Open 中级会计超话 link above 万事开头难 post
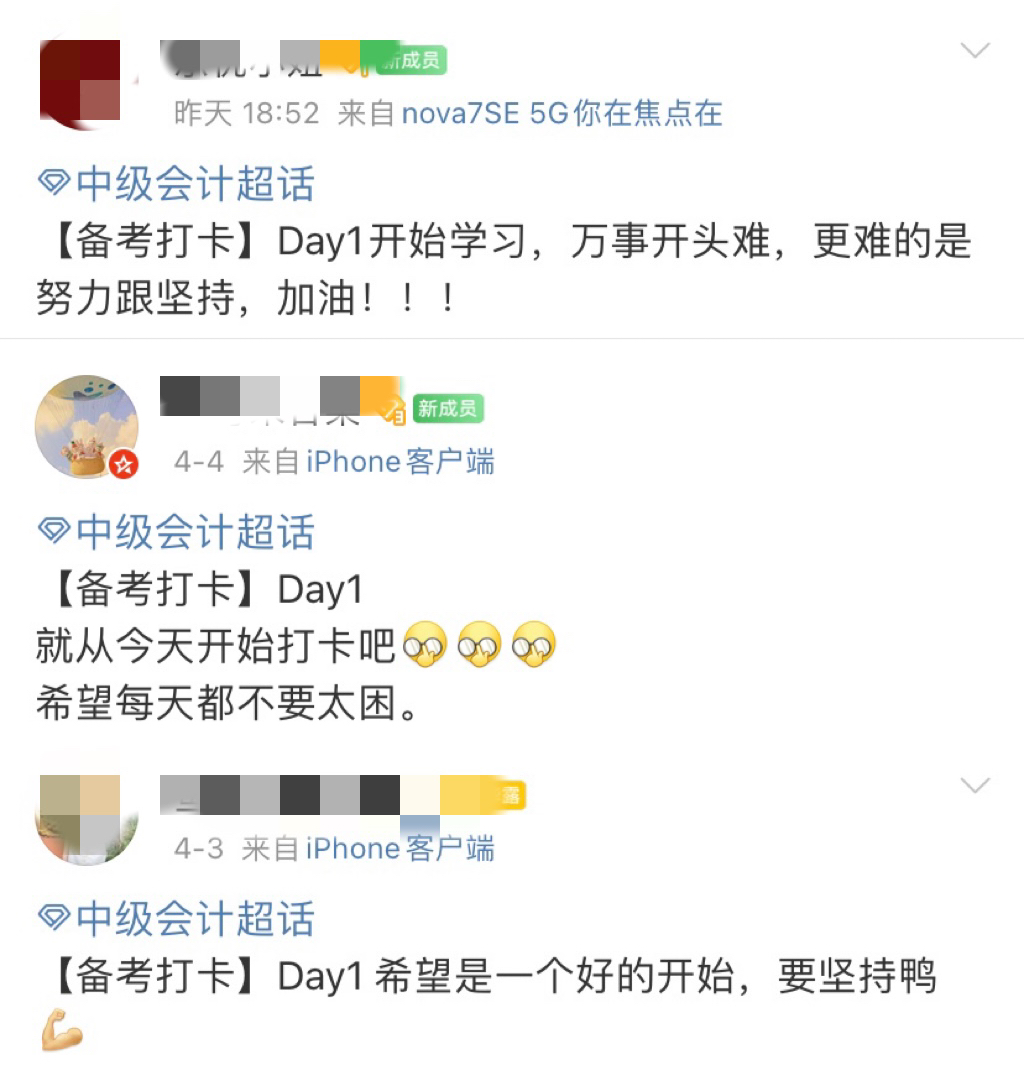 (x=176, y=184)
